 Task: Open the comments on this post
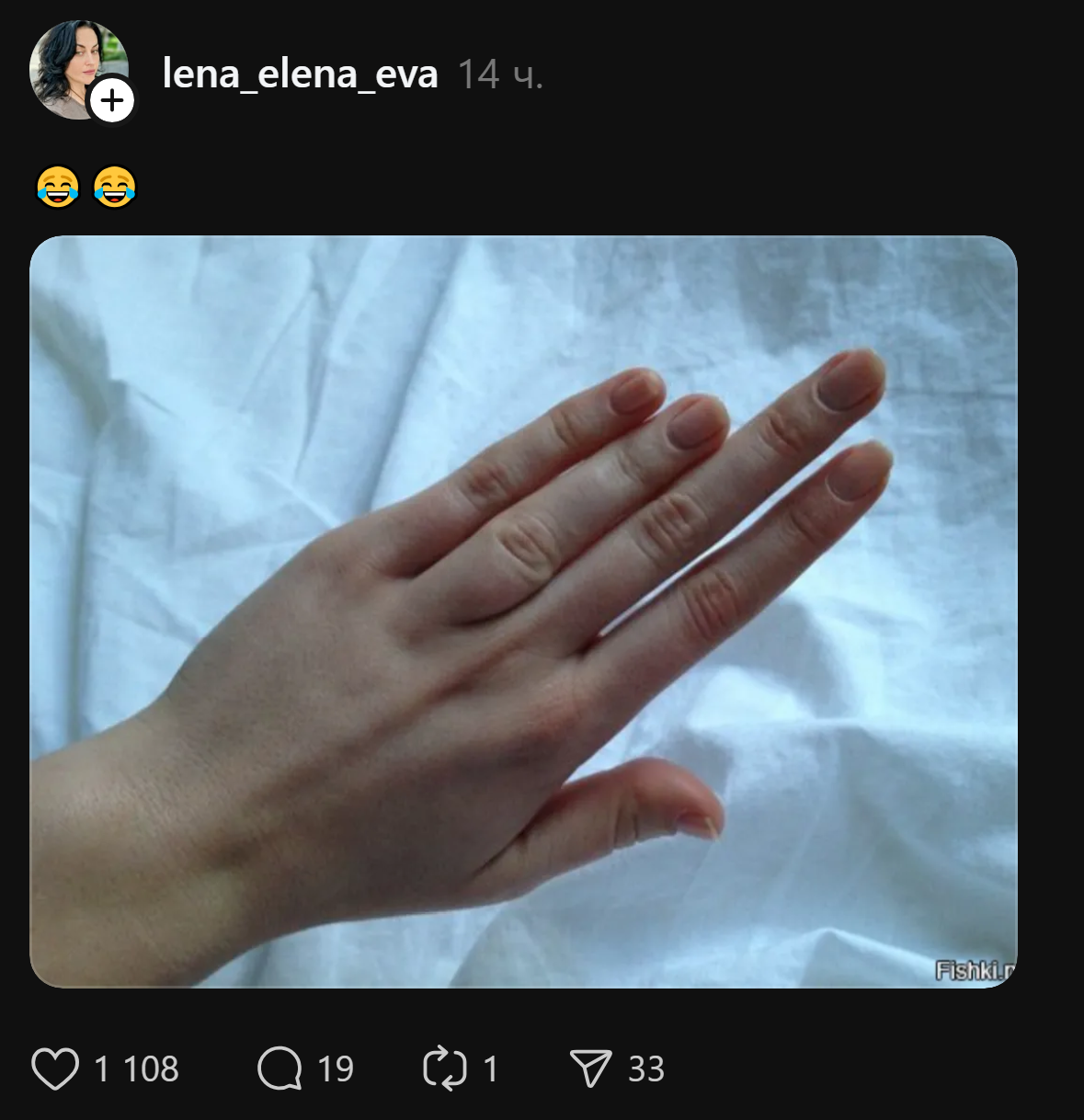[280, 1069]
